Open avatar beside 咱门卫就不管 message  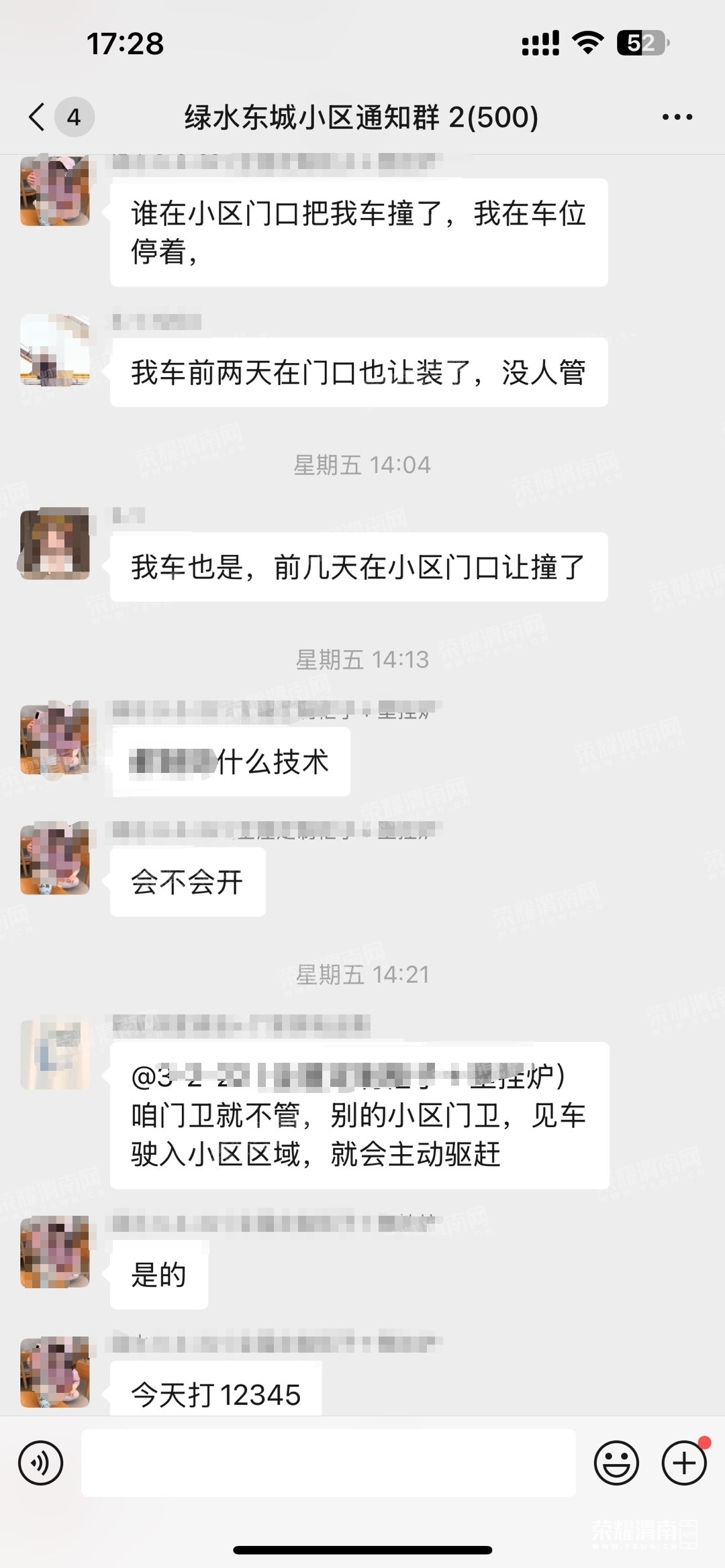[x=55, y=1055]
